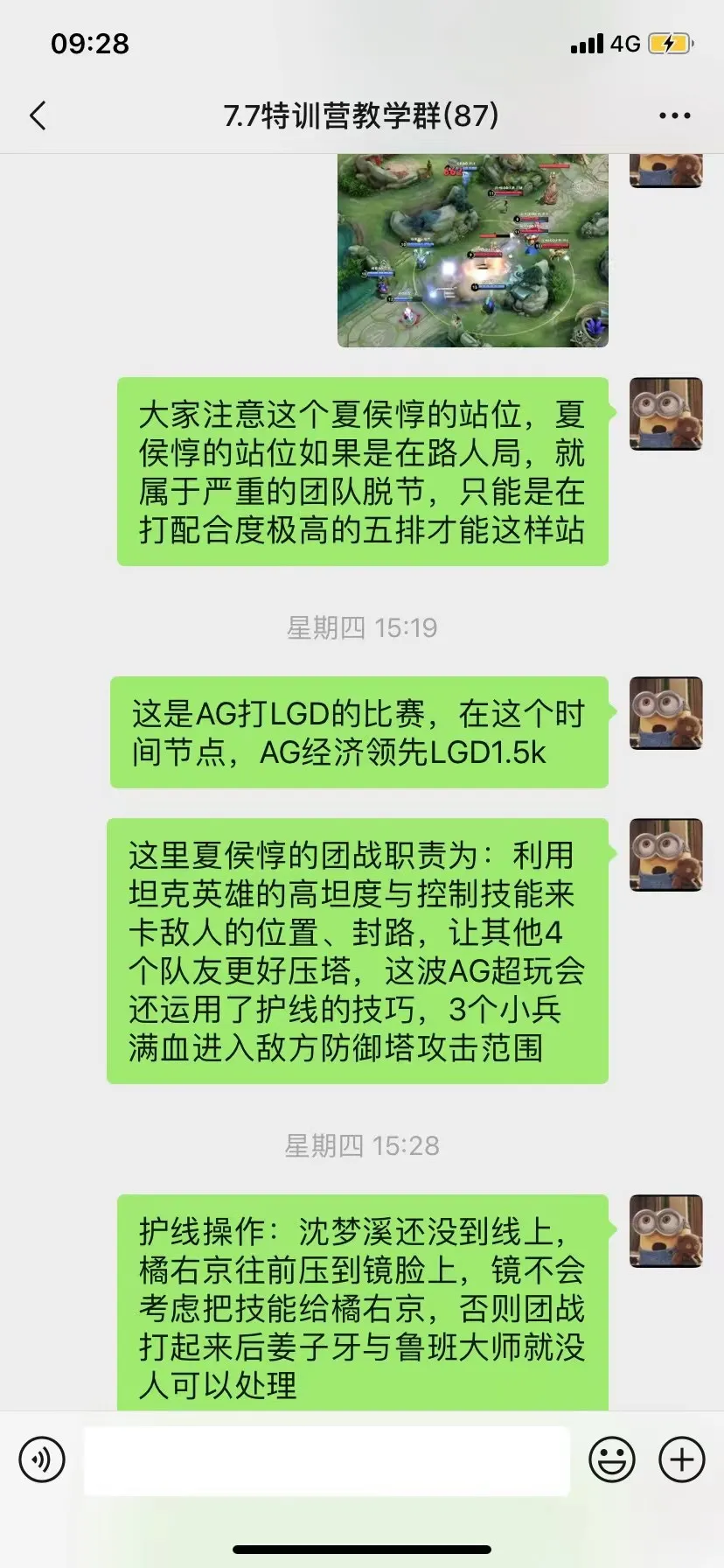Focus the message text field
Screen dimensions: 724x1568
327,1459
